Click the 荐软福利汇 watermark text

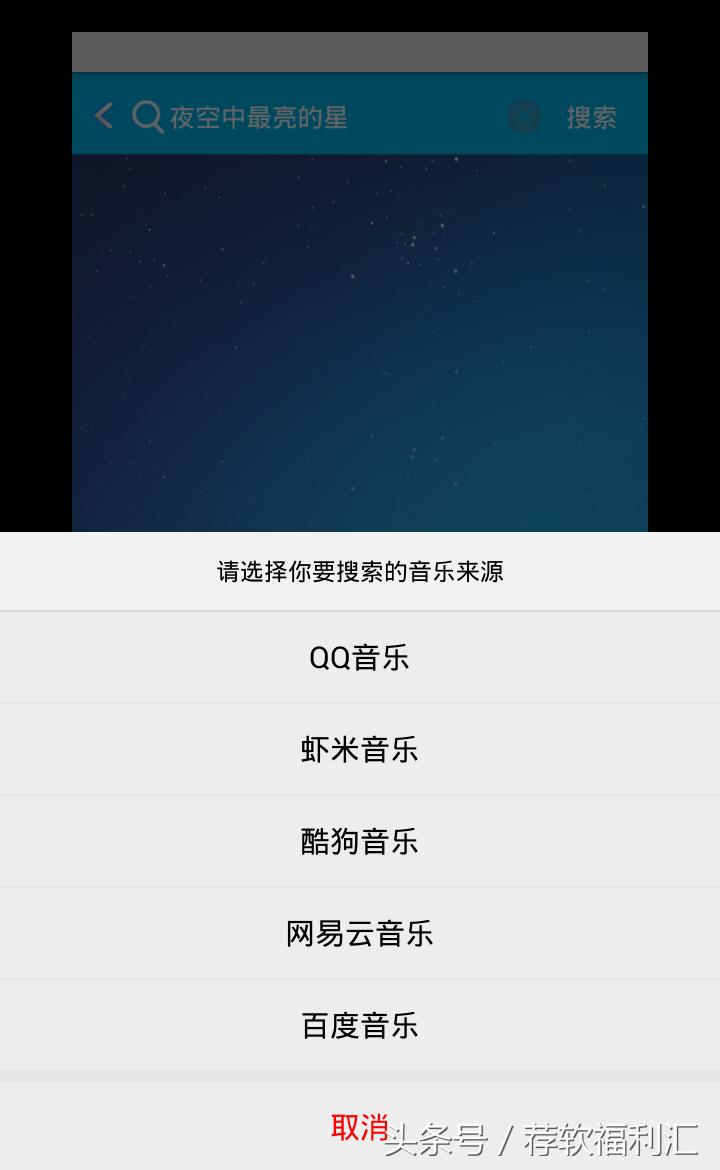click(x=560, y=1140)
